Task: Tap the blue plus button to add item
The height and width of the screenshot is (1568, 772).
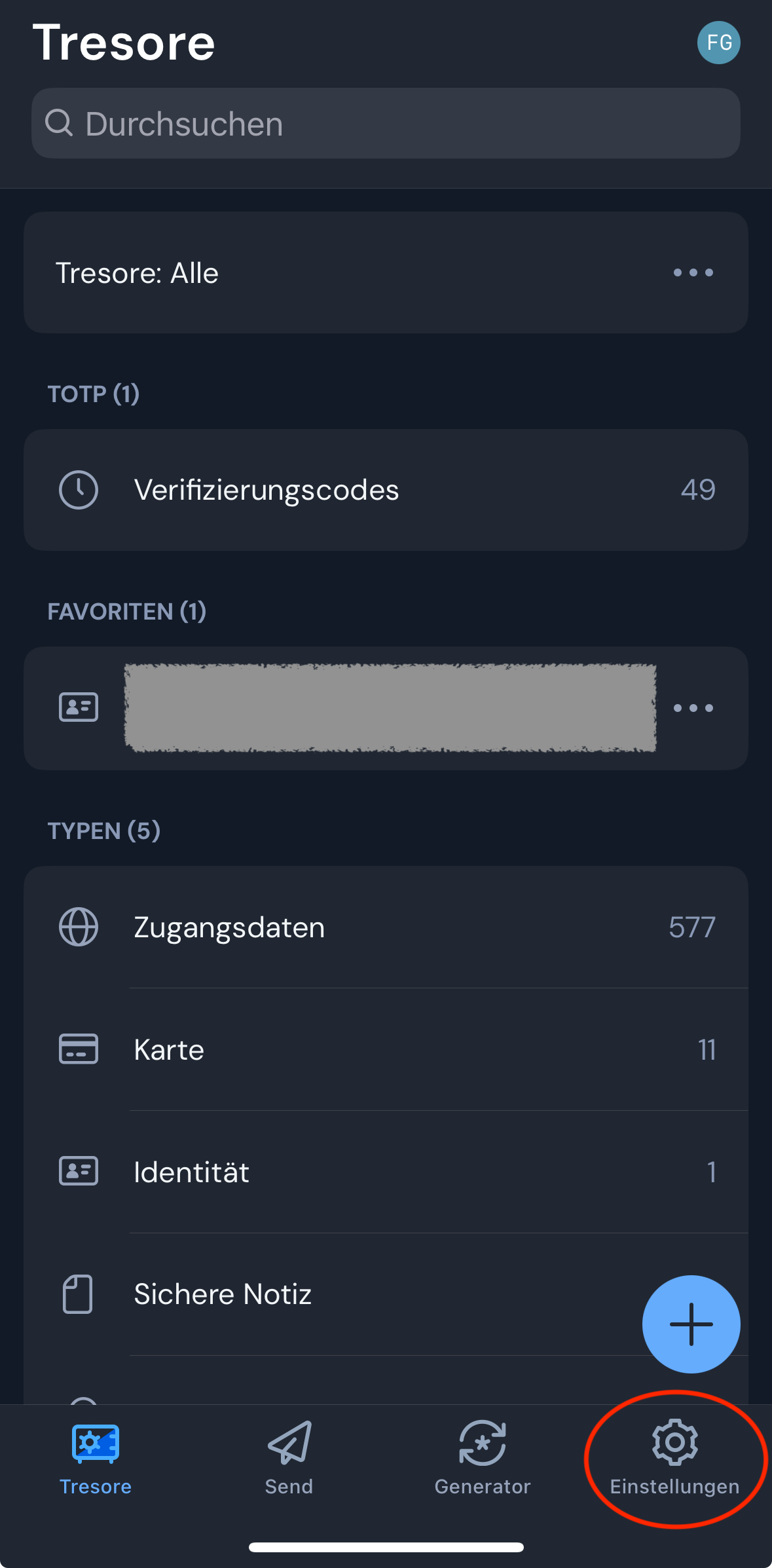Action: click(691, 1324)
